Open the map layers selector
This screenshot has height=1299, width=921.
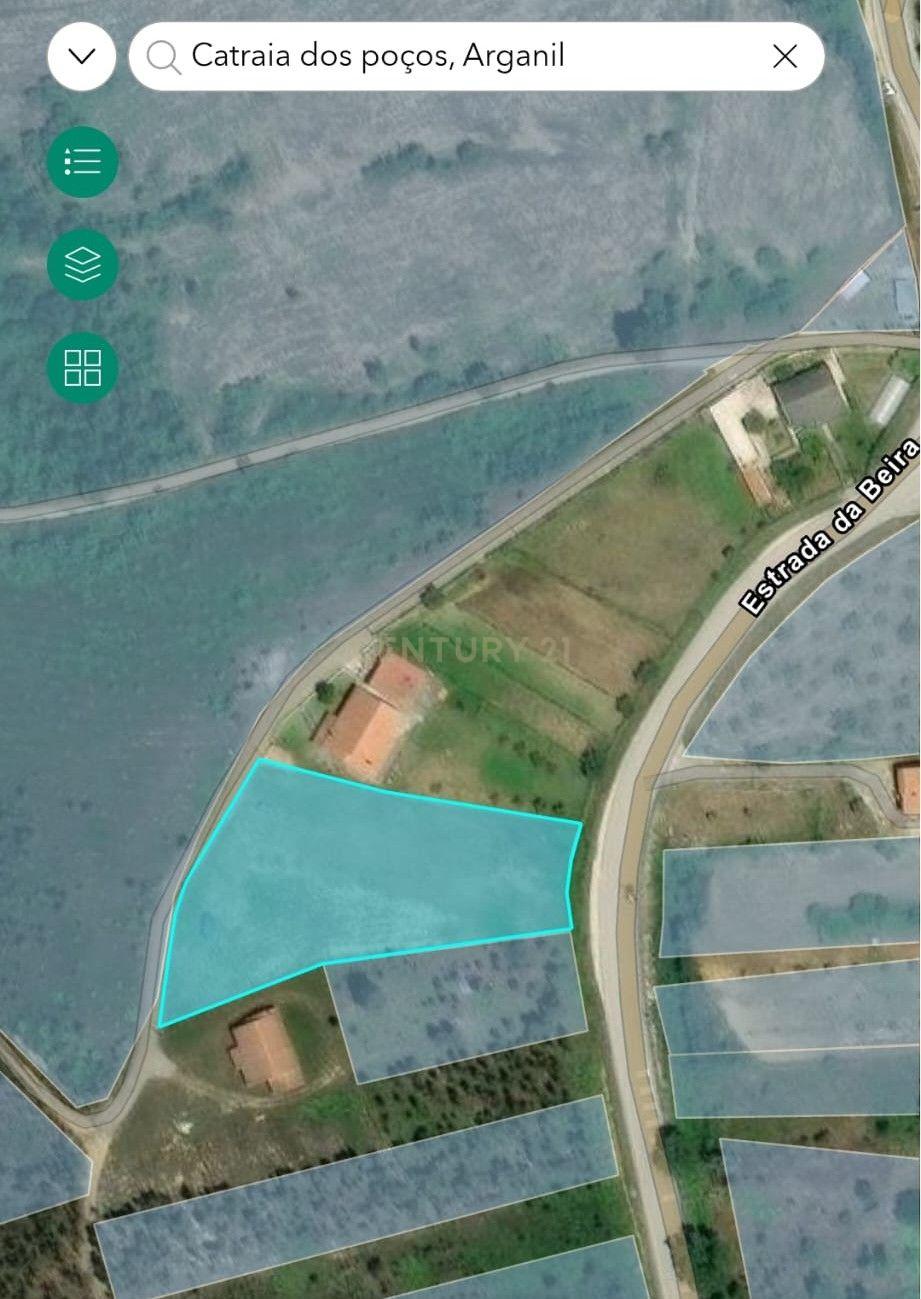(83, 265)
